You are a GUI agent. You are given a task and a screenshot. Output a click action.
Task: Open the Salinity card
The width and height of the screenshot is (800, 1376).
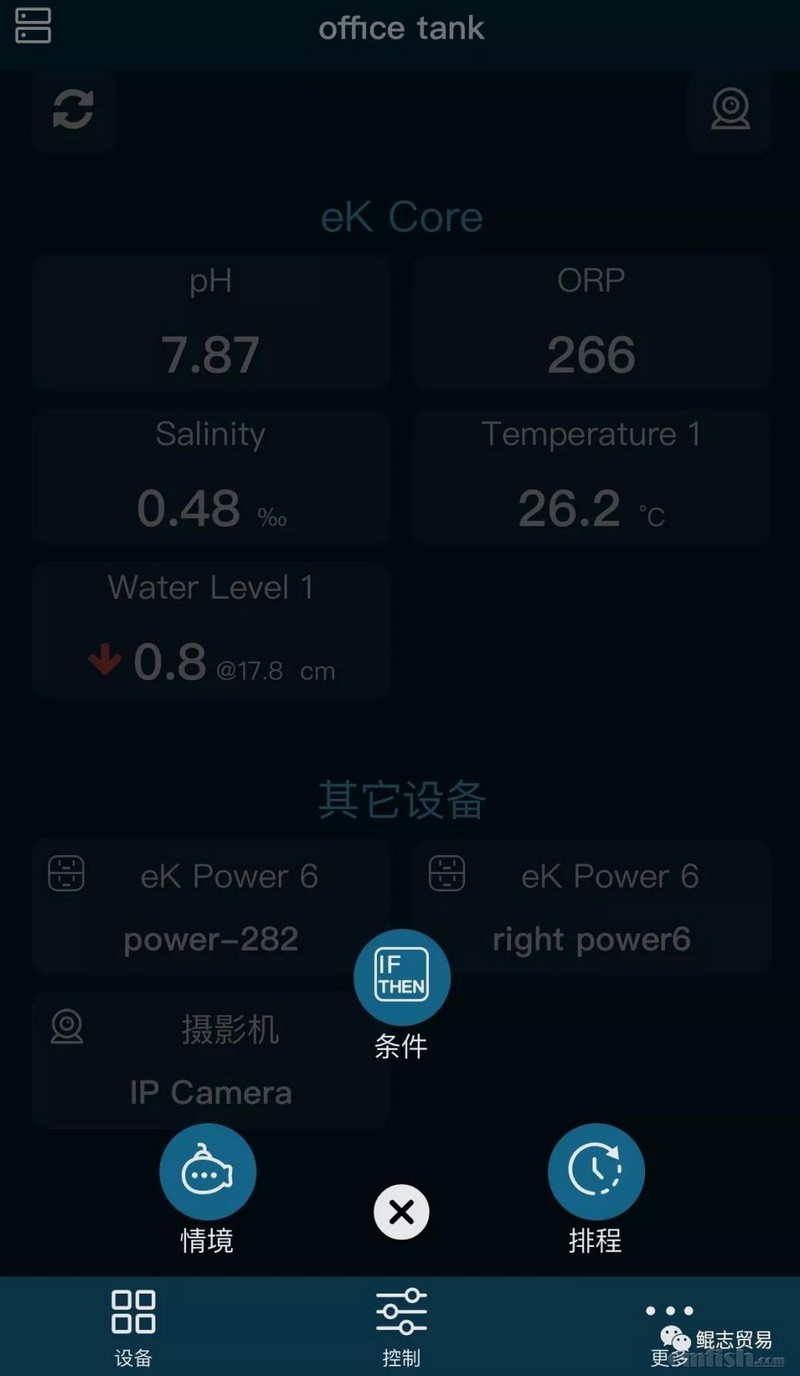coord(211,476)
